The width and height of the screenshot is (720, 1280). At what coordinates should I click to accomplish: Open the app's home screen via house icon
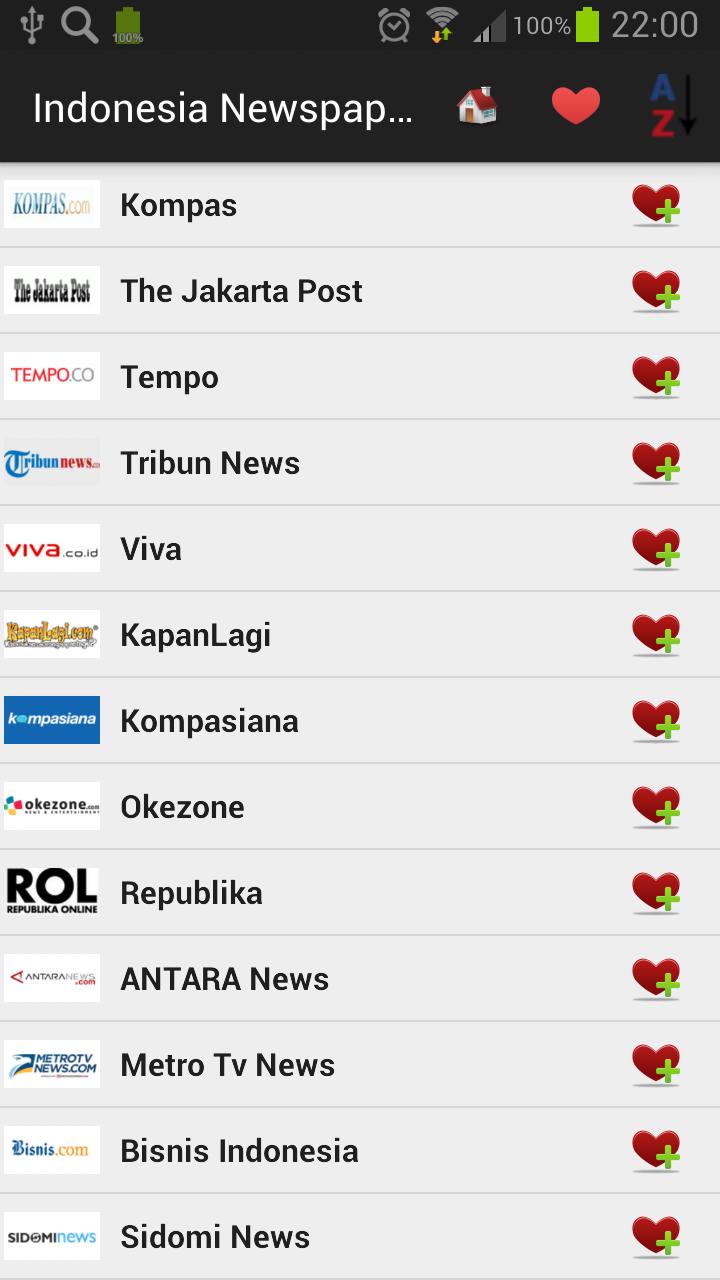[x=476, y=104]
